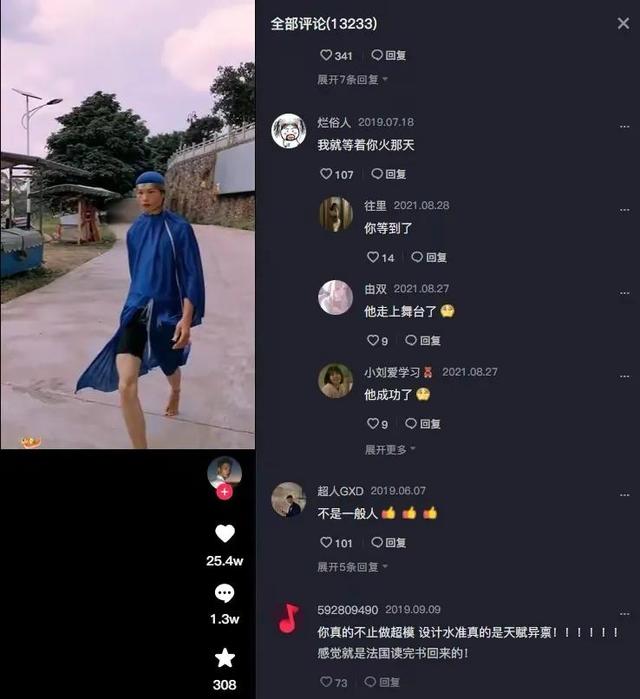Follow the video author with plus button
The width and height of the screenshot is (640, 699).
tap(224, 492)
